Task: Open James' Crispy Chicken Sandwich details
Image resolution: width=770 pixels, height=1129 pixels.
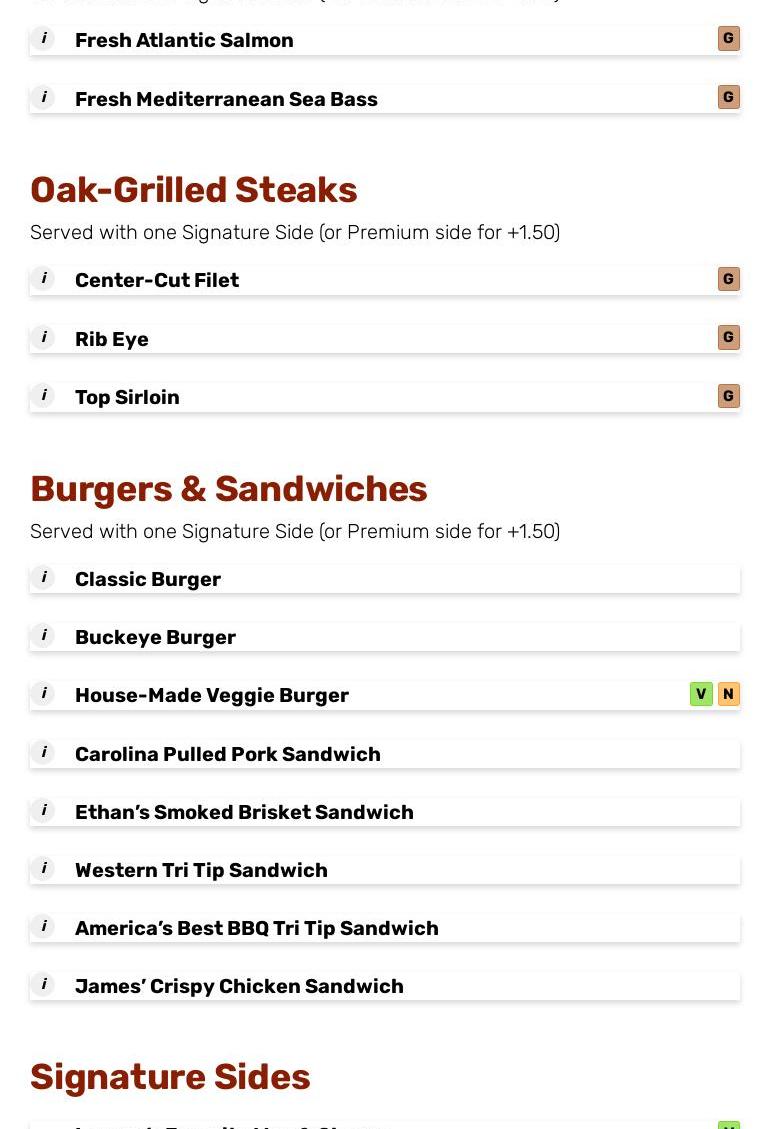Action: click(x=239, y=986)
